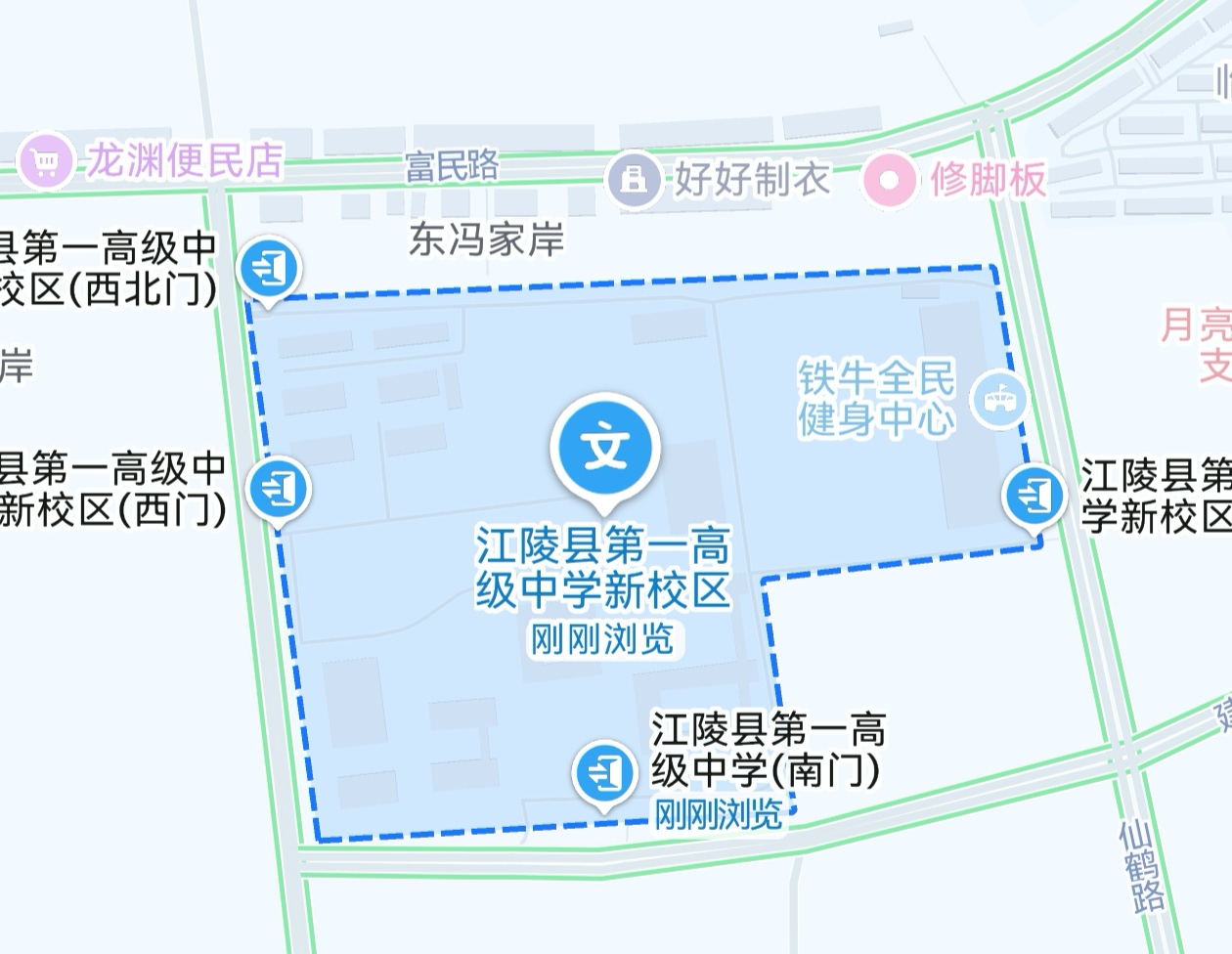Select the 西门 entrance marker
The height and width of the screenshot is (954, 1232).
point(280,488)
